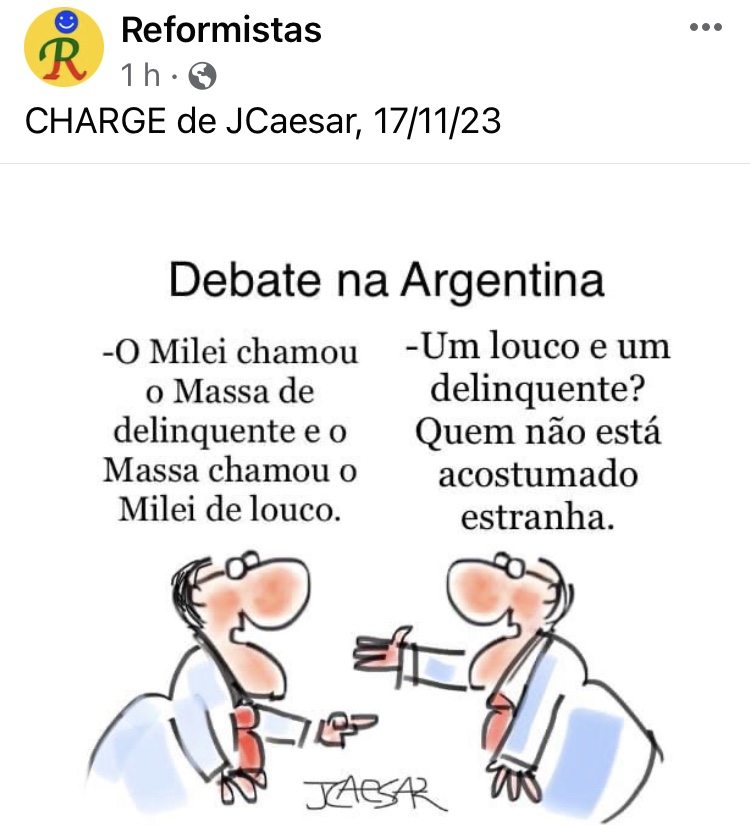Open the Reformistas page name link
This screenshot has width=750, height=825.
[x=221, y=30]
